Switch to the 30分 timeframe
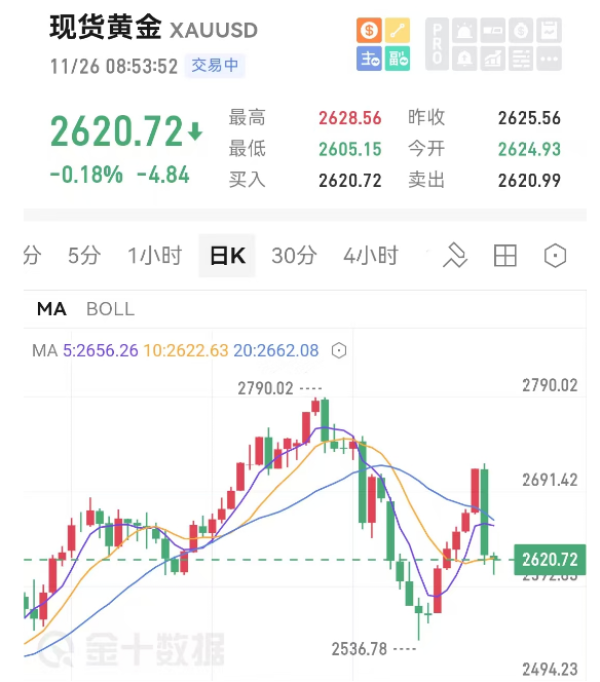The width and height of the screenshot is (600, 682). pos(294,256)
